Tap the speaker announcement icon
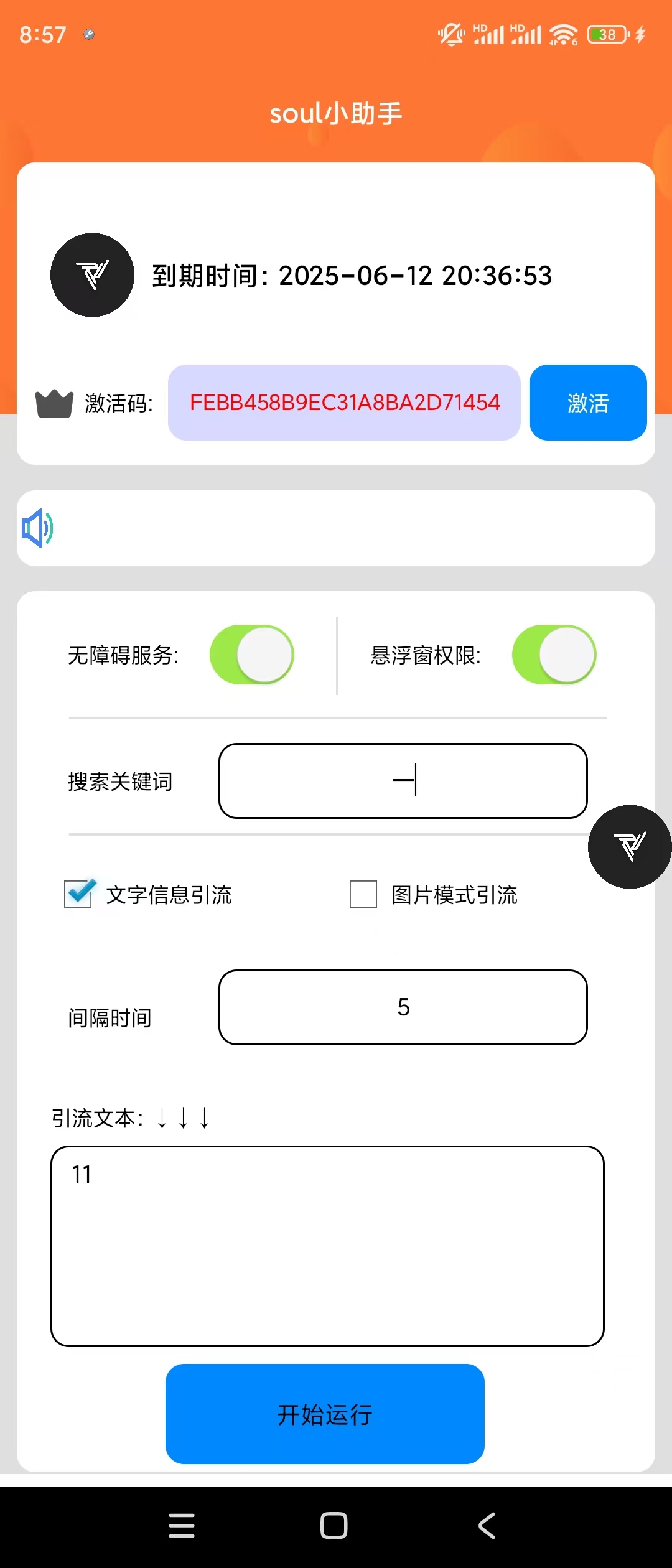The height and width of the screenshot is (1568, 672). click(x=37, y=528)
